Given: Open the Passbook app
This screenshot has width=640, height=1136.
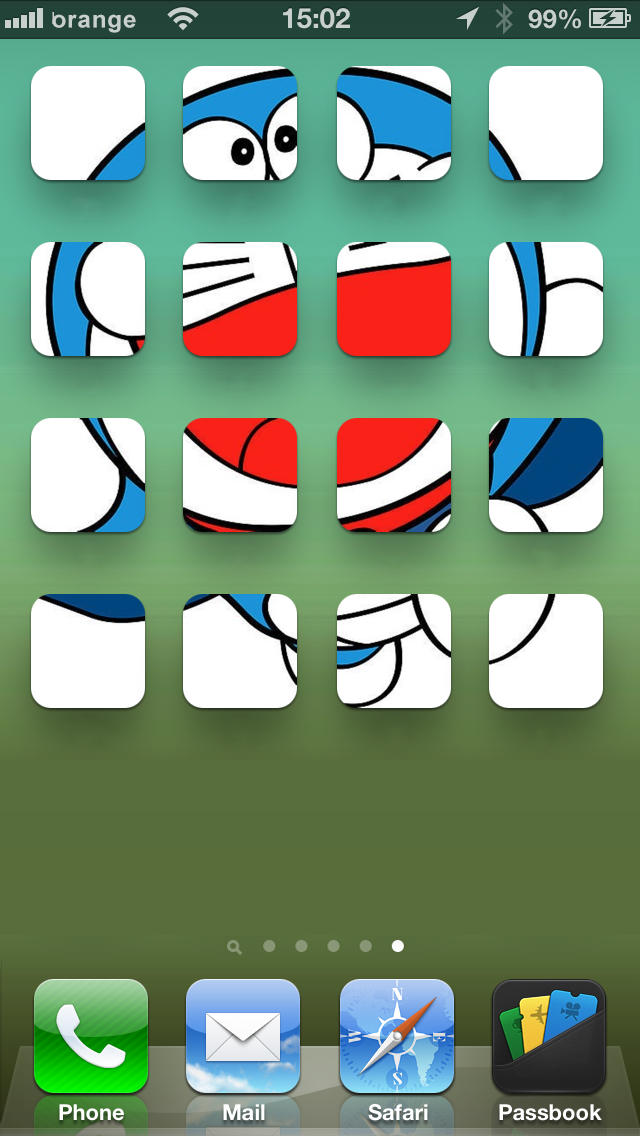Looking at the screenshot, I should (x=549, y=1036).
